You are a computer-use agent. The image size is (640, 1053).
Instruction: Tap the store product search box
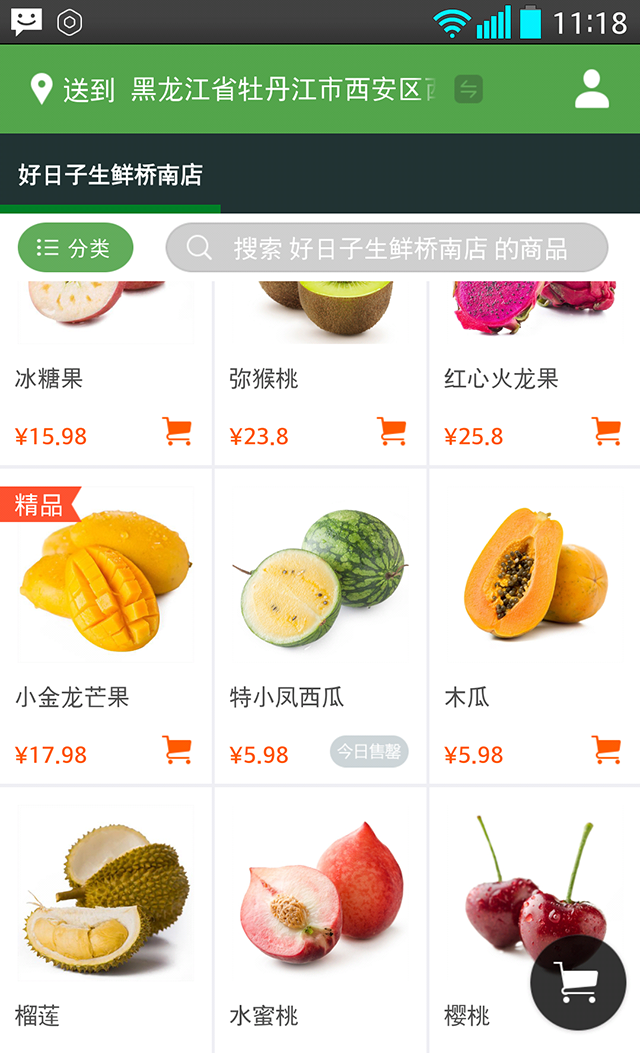[x=386, y=248]
